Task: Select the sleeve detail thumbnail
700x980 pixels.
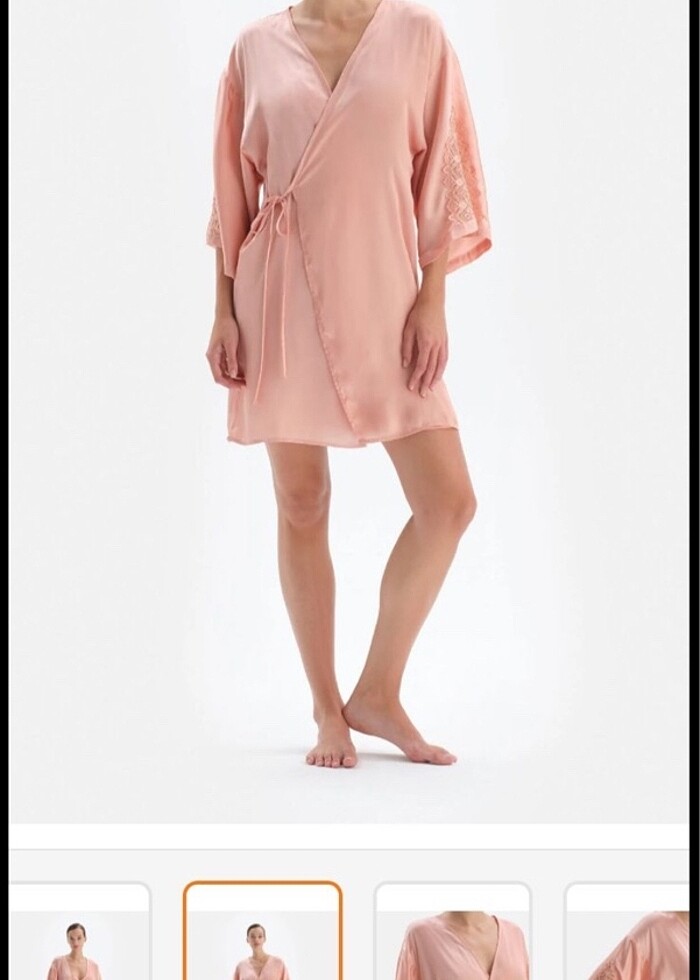Action: 630,935
